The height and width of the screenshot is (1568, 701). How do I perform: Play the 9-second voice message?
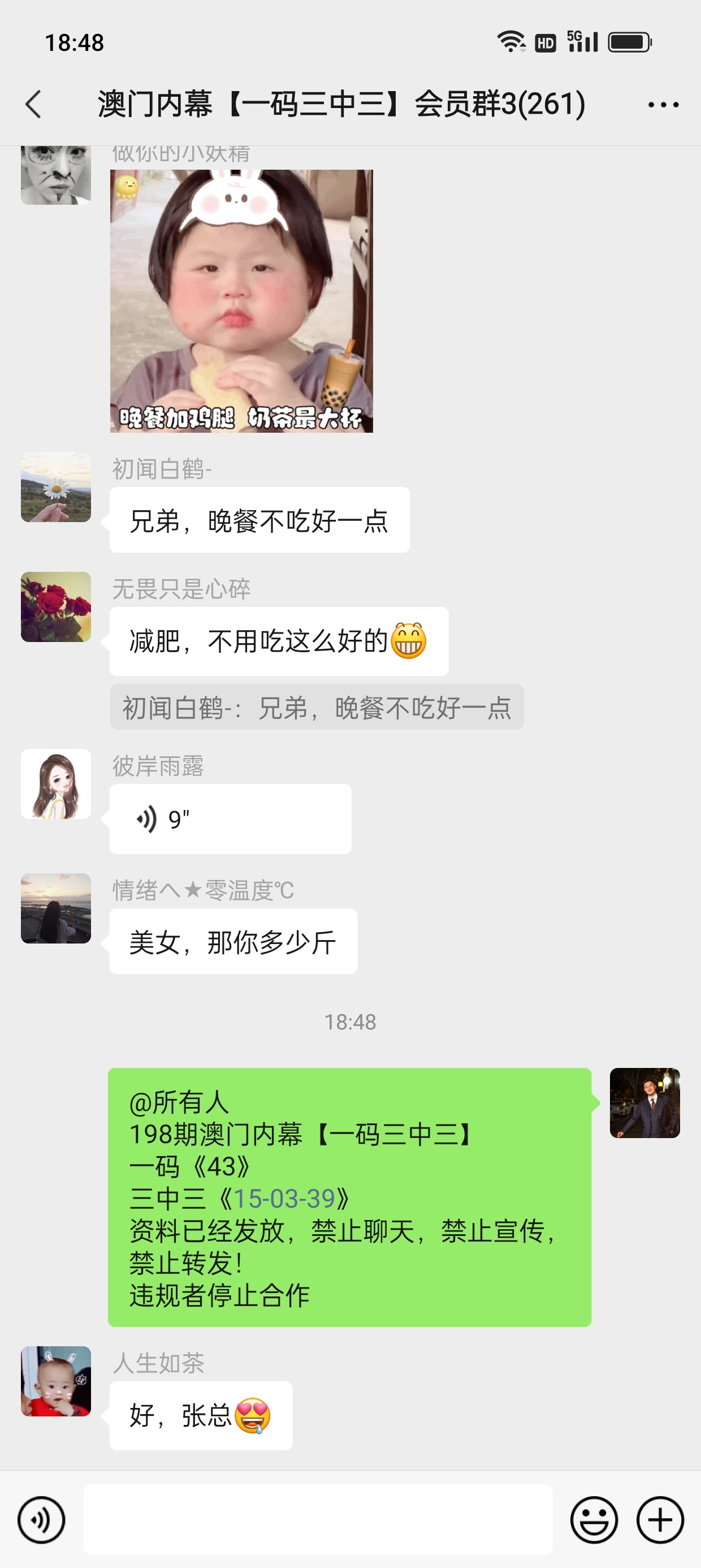coord(230,819)
